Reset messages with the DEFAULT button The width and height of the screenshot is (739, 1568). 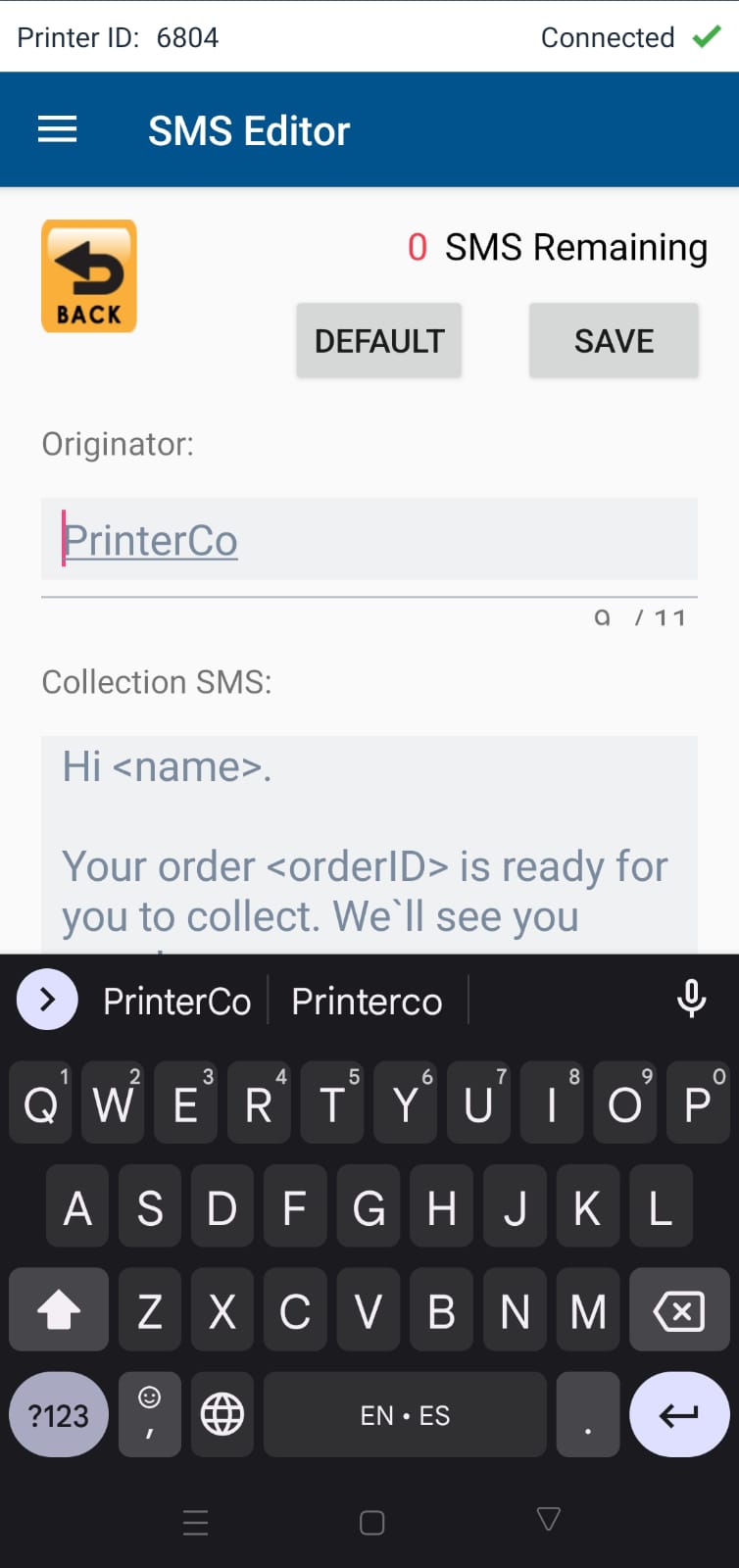pyautogui.click(x=379, y=340)
